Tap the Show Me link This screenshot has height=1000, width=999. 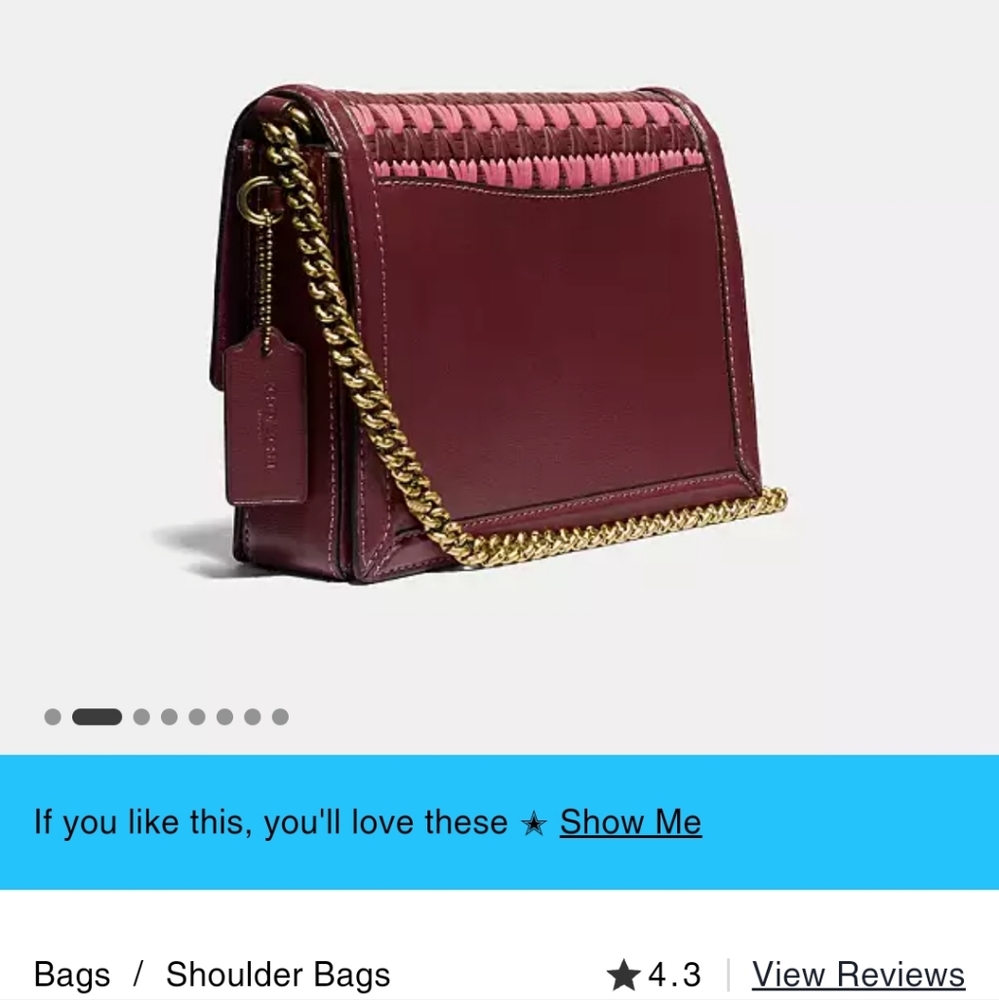point(630,822)
